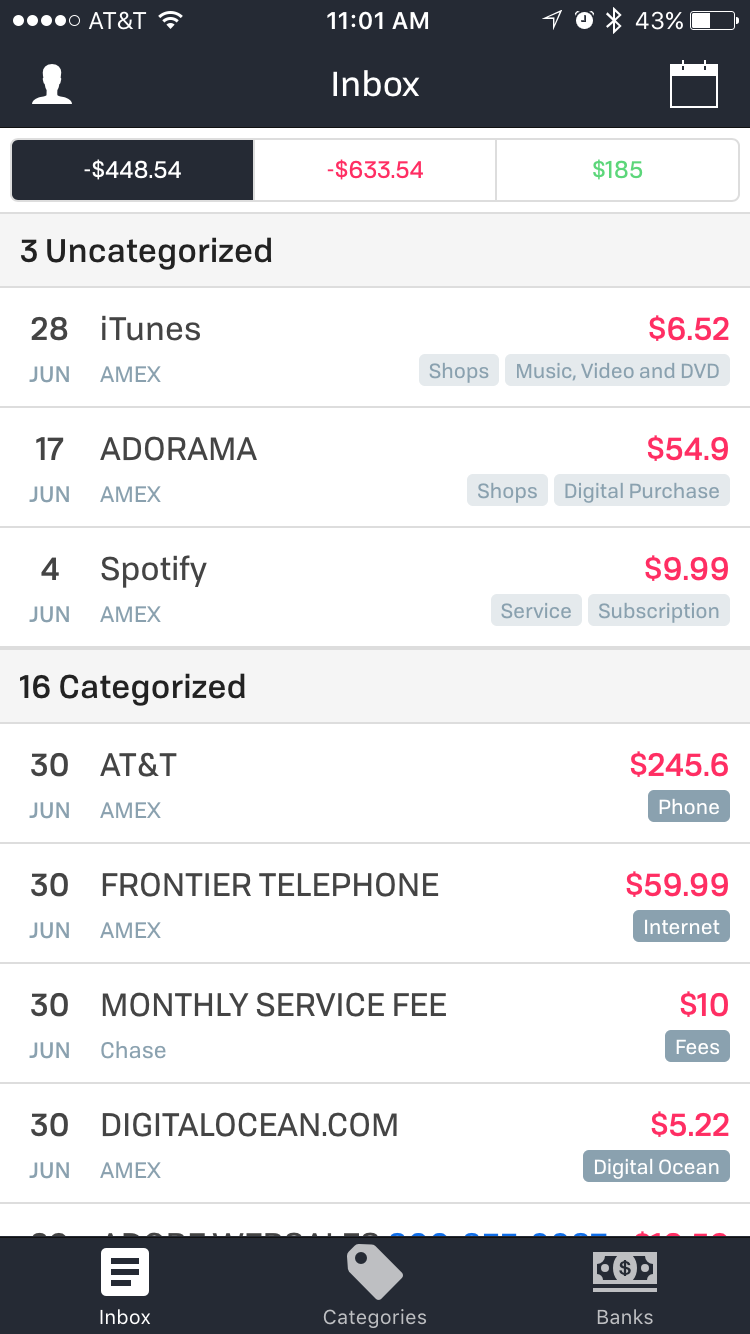This screenshot has height=1334, width=750.
Task: Open the calendar date picker
Action: click(x=693, y=85)
